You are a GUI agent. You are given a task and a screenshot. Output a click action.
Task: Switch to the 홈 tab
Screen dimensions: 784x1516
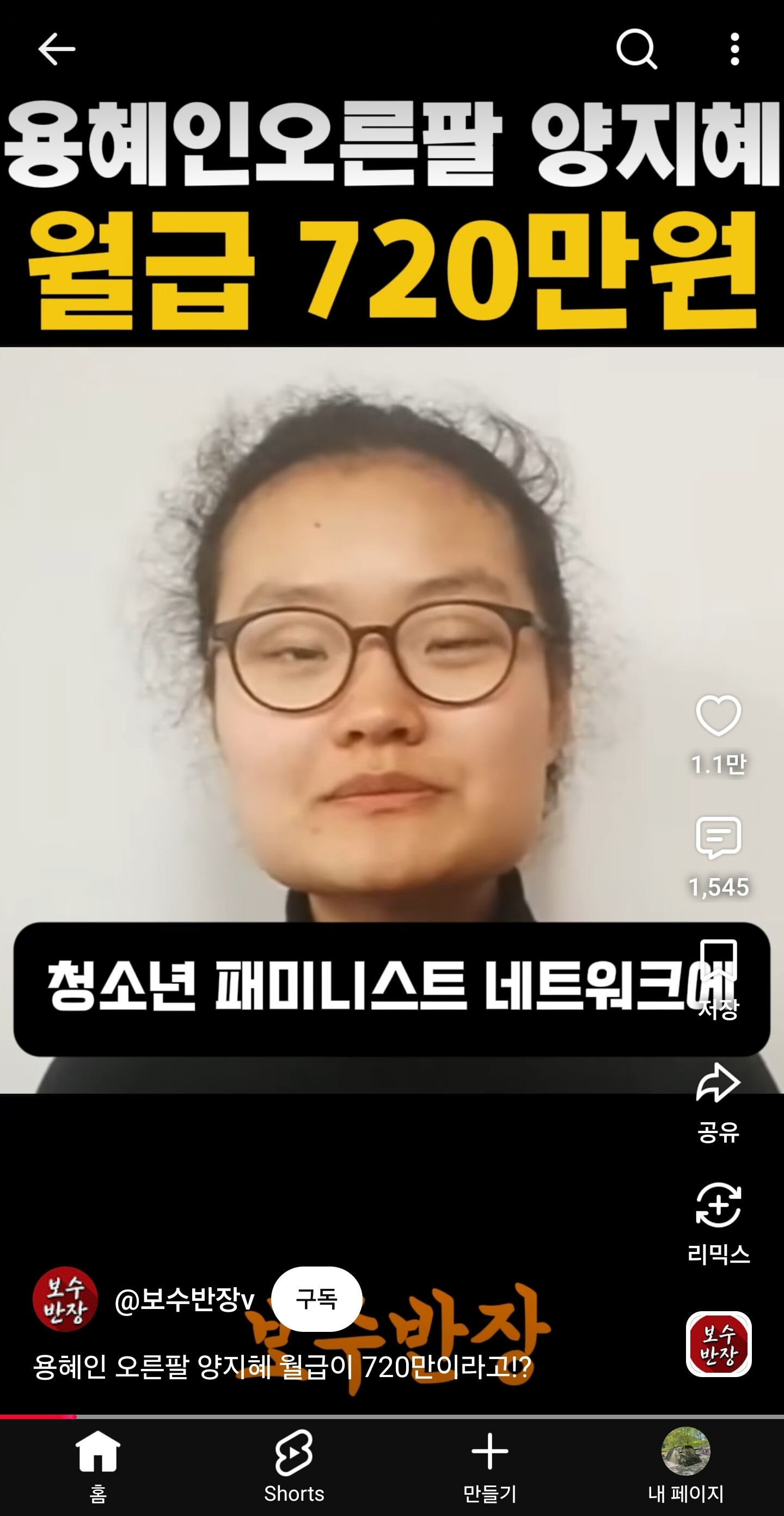click(97, 1466)
